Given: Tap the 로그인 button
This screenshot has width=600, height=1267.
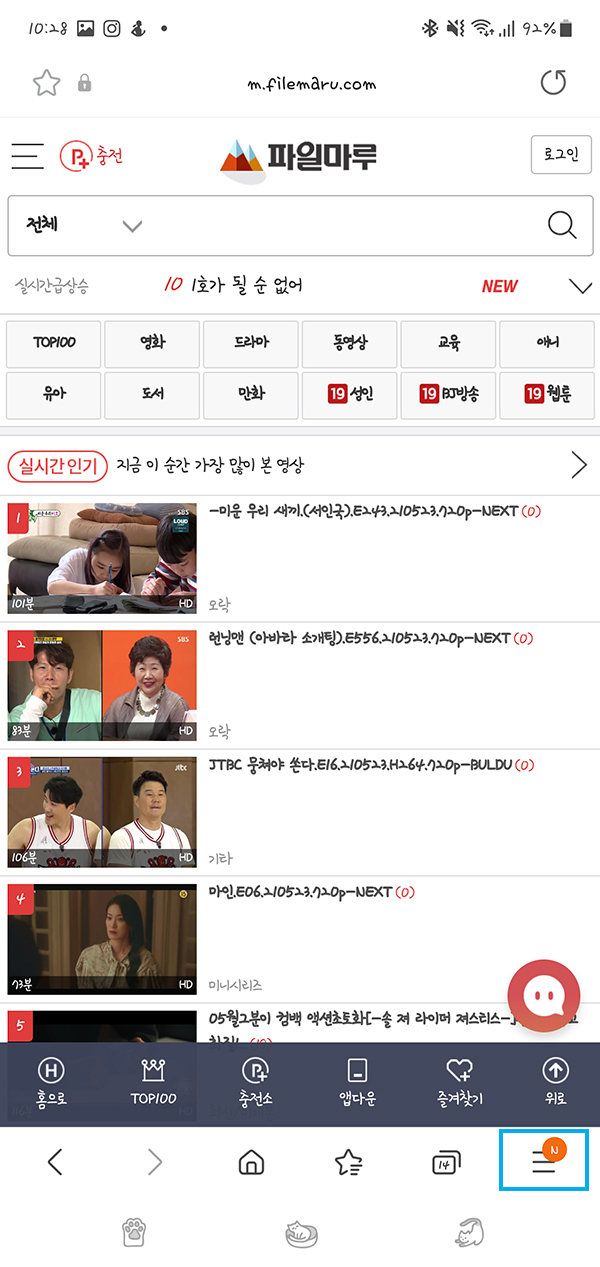Looking at the screenshot, I should point(560,155).
